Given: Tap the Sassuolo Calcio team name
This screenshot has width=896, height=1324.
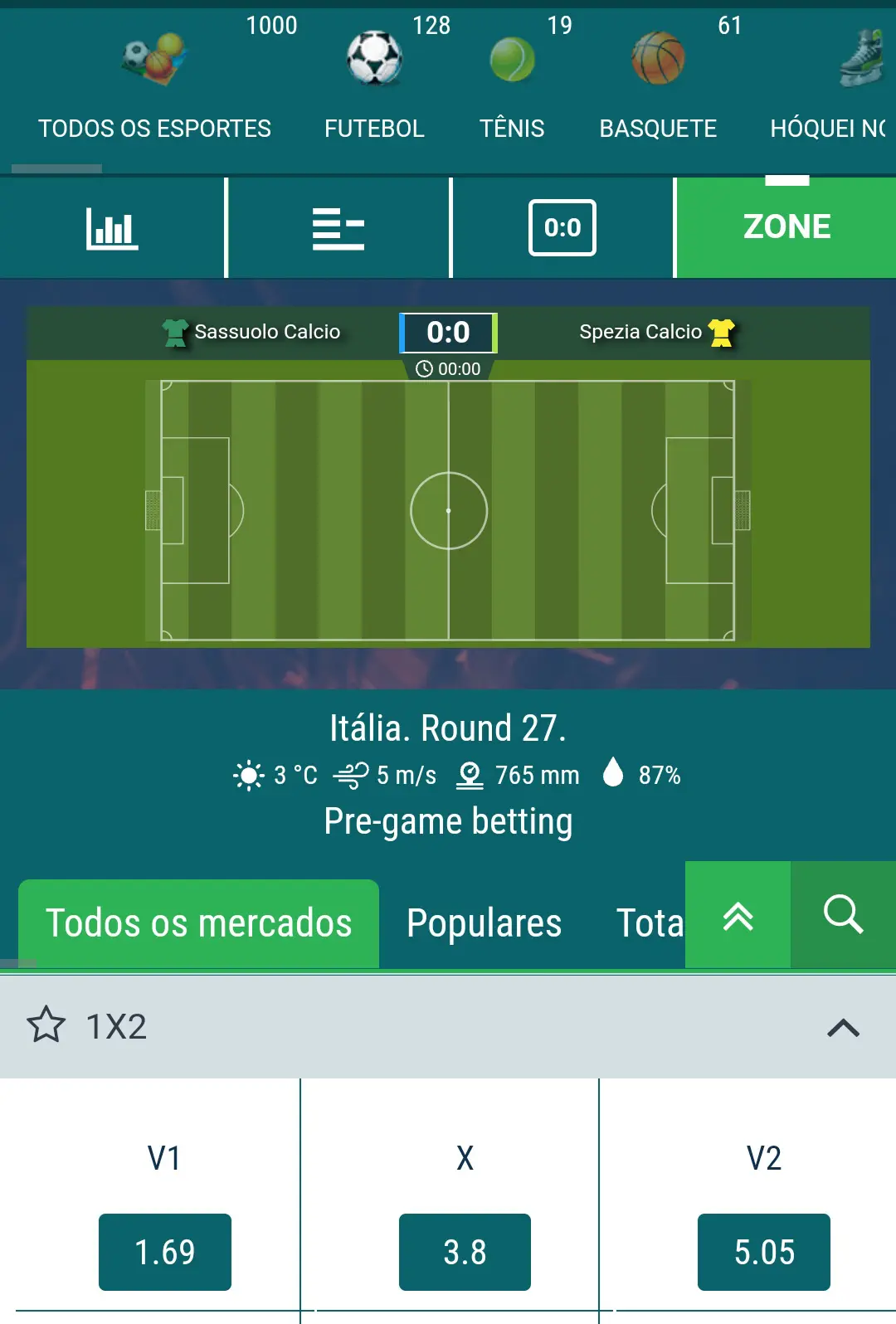Looking at the screenshot, I should (x=267, y=331).
